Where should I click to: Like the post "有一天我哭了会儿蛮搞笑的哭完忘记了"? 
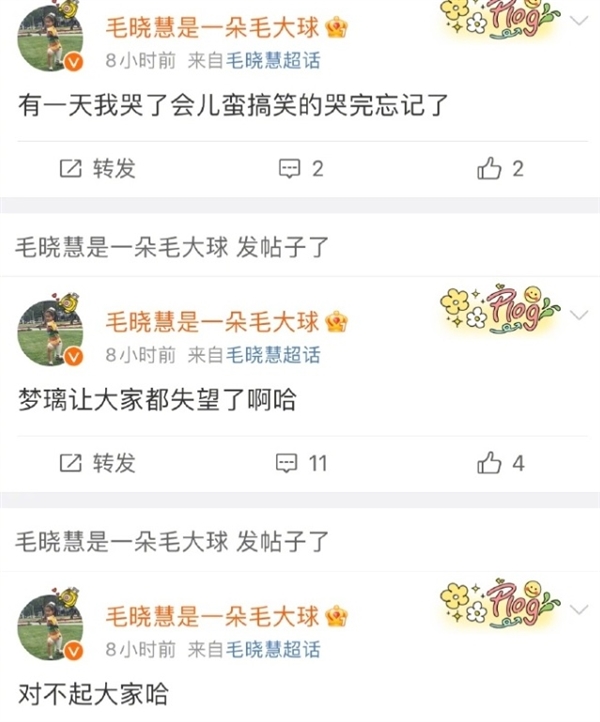500,168
